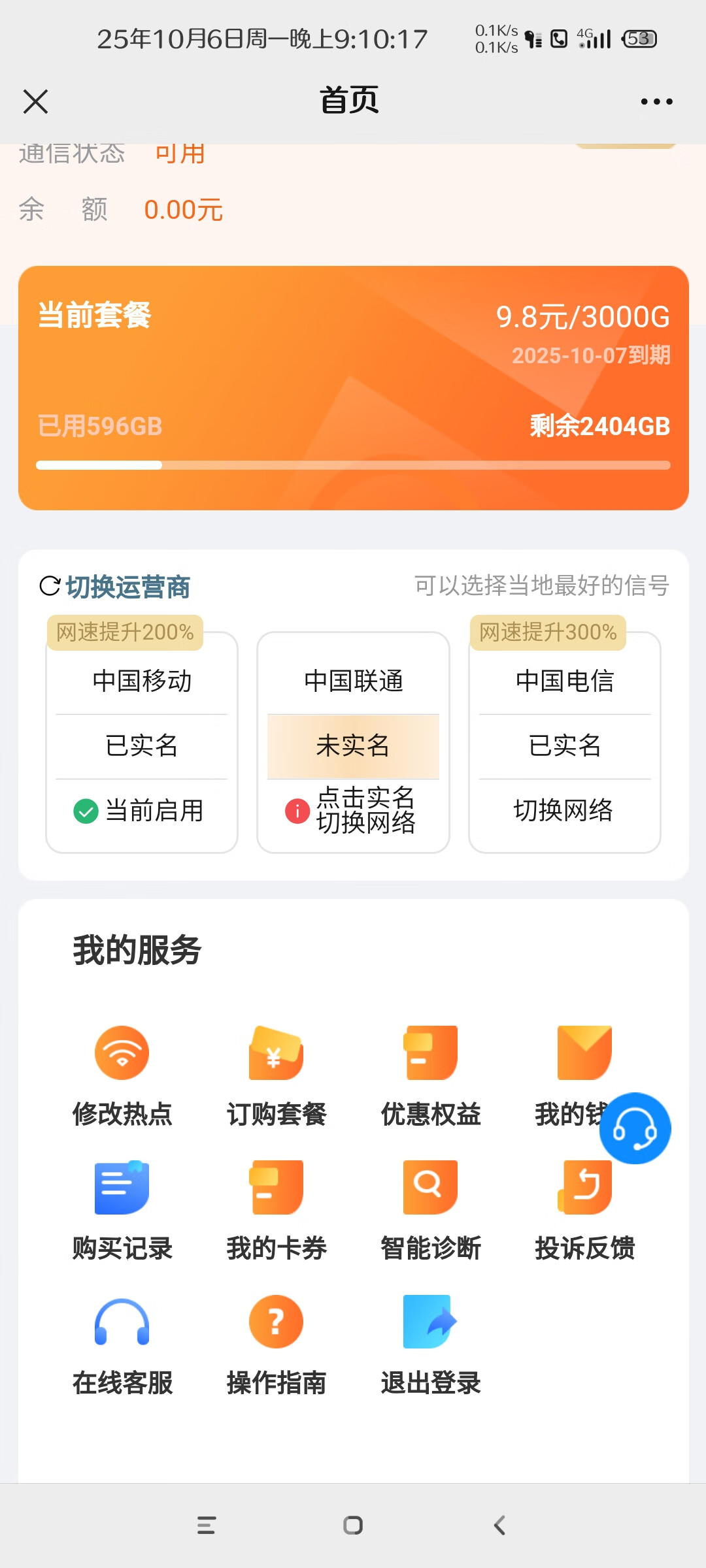Open the floating customer service headset button

tap(635, 1128)
